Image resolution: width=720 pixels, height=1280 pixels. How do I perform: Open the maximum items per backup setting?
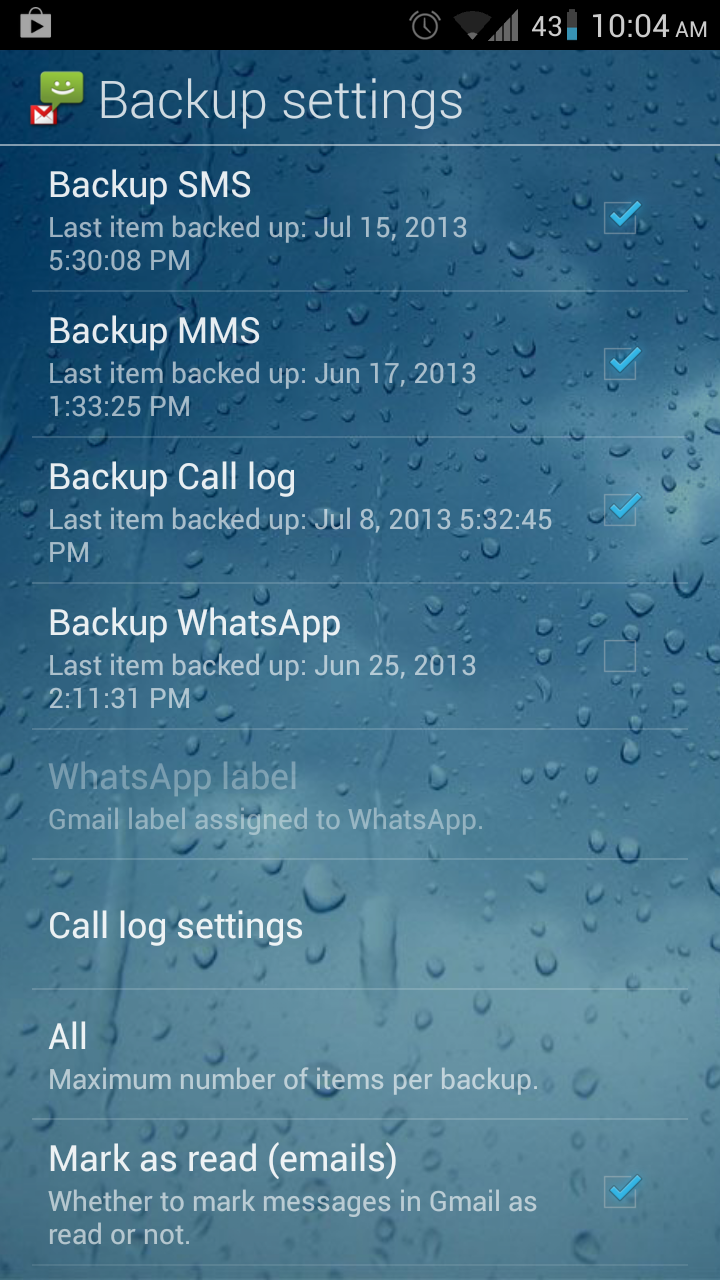coord(360,1055)
